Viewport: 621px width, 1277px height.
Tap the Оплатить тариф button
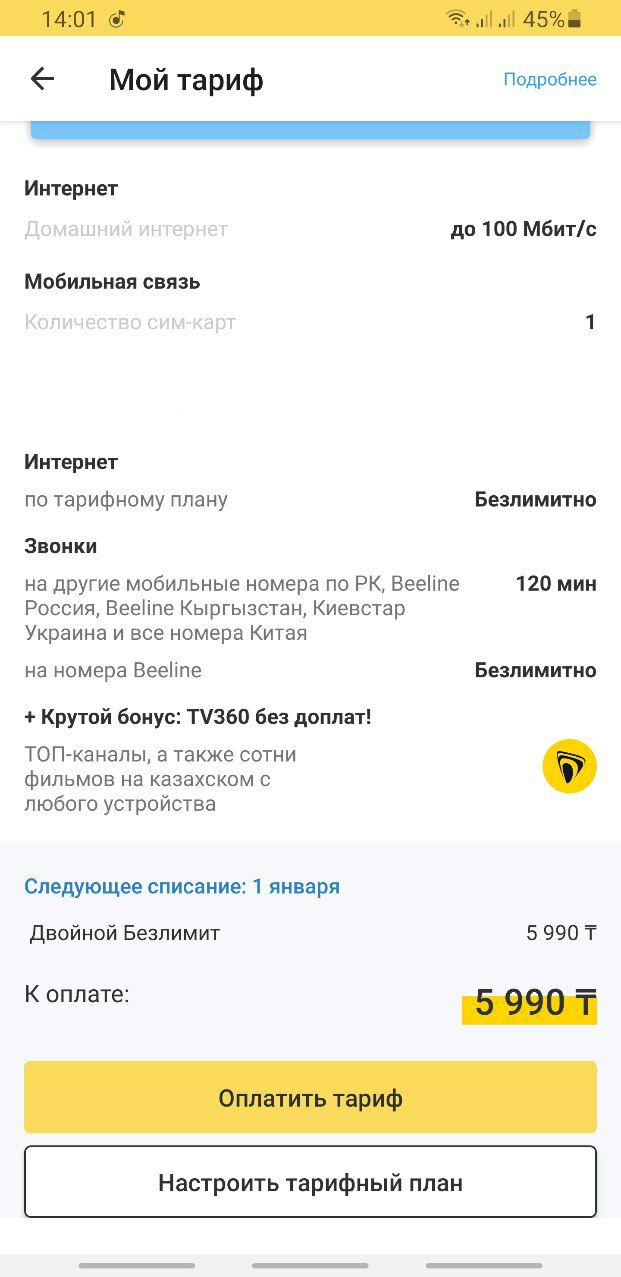coord(310,1098)
